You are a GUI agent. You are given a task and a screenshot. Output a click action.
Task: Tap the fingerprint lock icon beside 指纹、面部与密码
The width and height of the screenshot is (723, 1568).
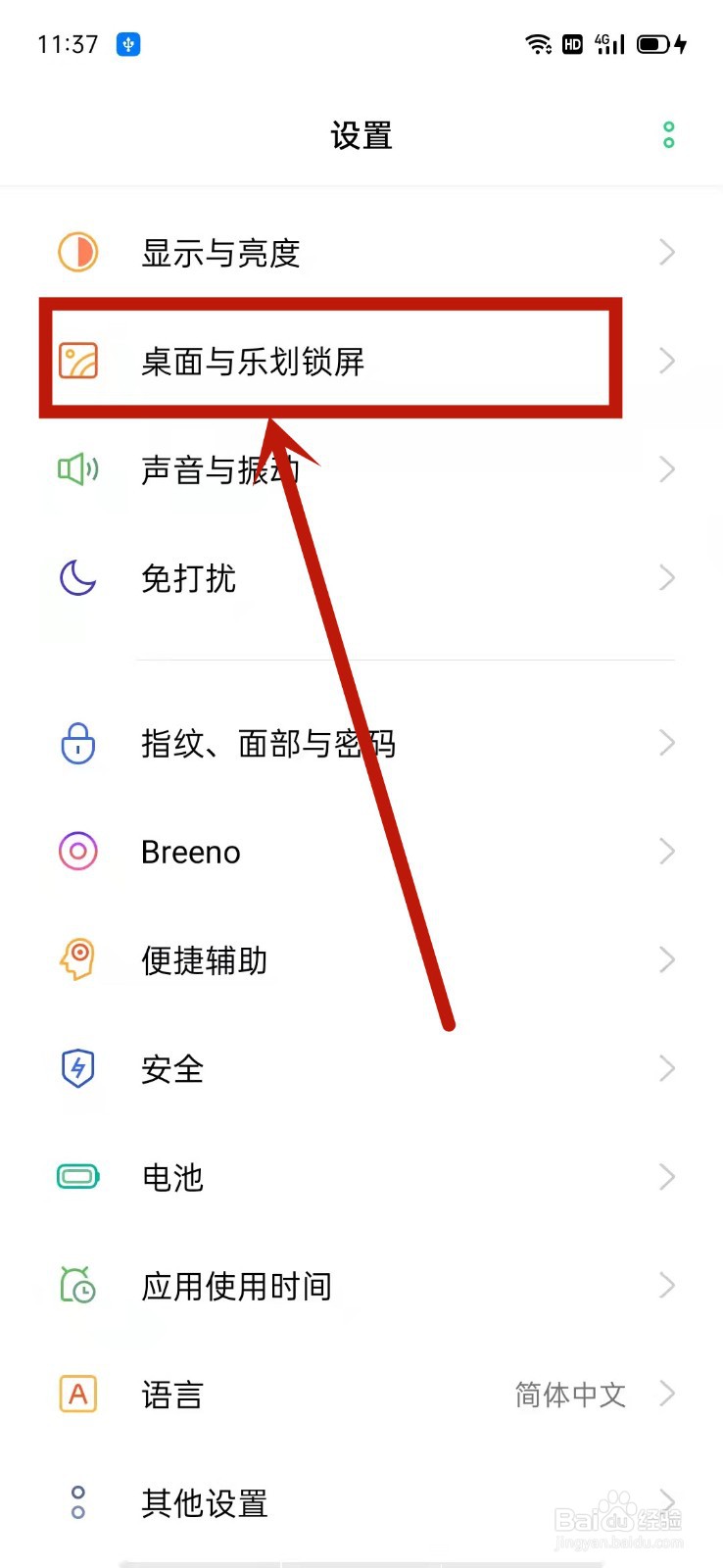[77, 744]
